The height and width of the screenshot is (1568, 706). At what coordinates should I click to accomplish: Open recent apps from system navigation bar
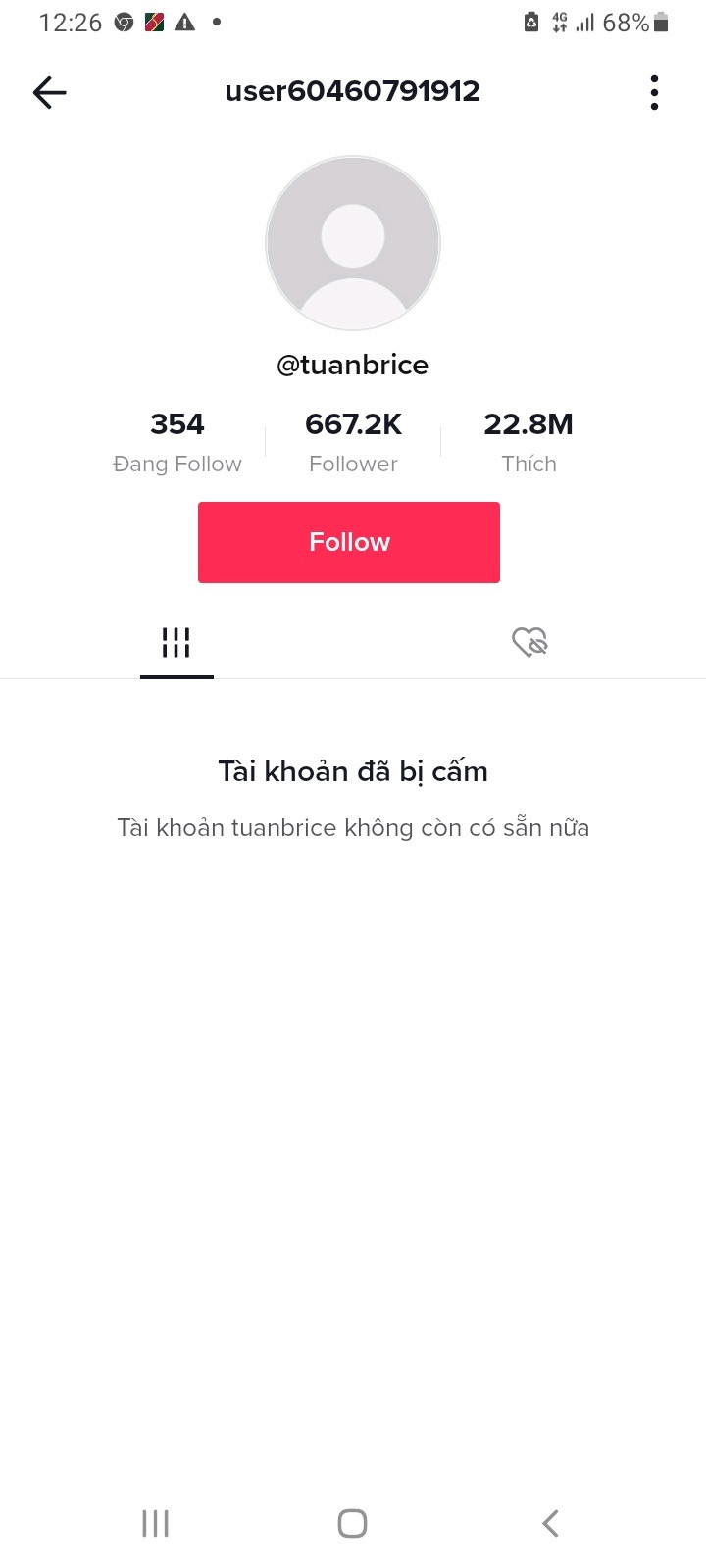coord(156,1523)
